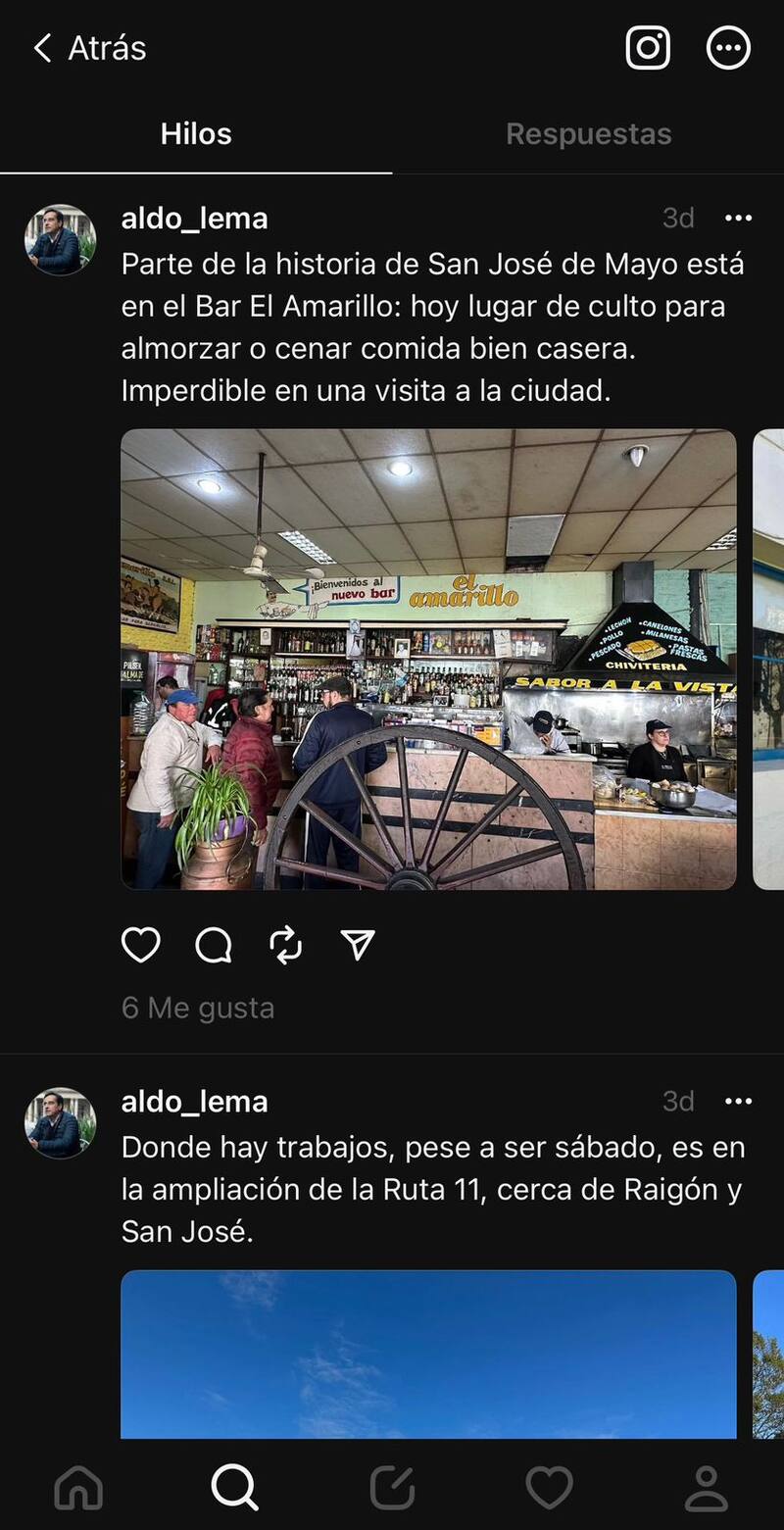Screen dimensions: 784x1530
Task: Open aldo_lema's avatar on the first post
Action: tap(60, 240)
